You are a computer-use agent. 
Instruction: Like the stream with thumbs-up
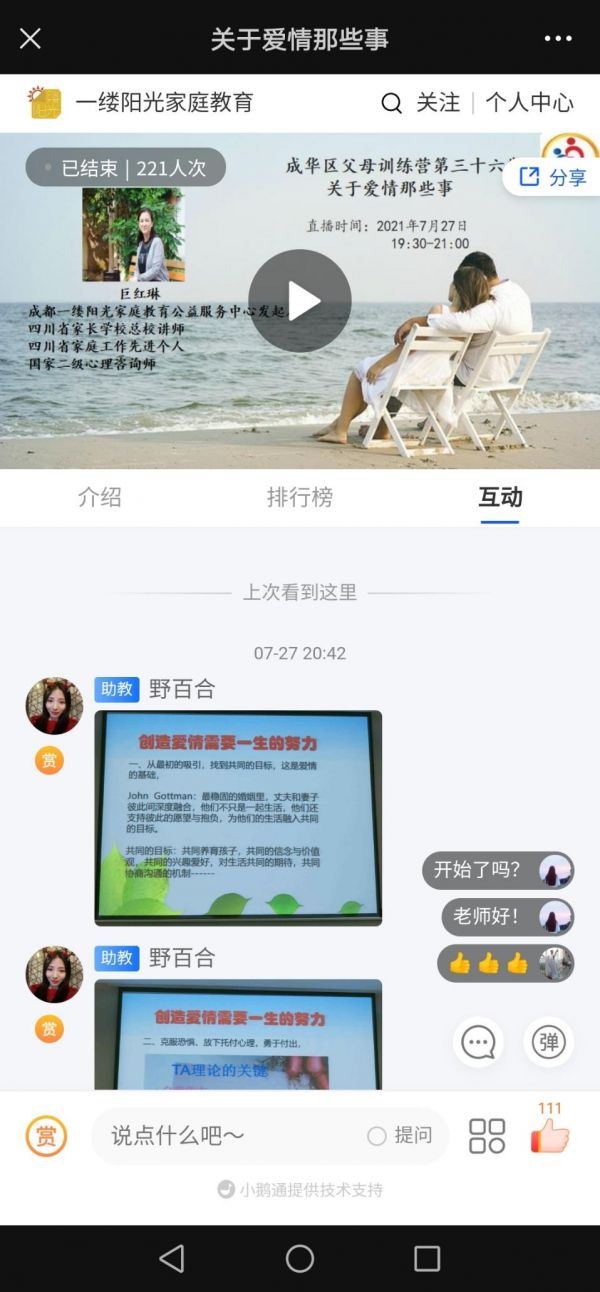click(x=550, y=1134)
